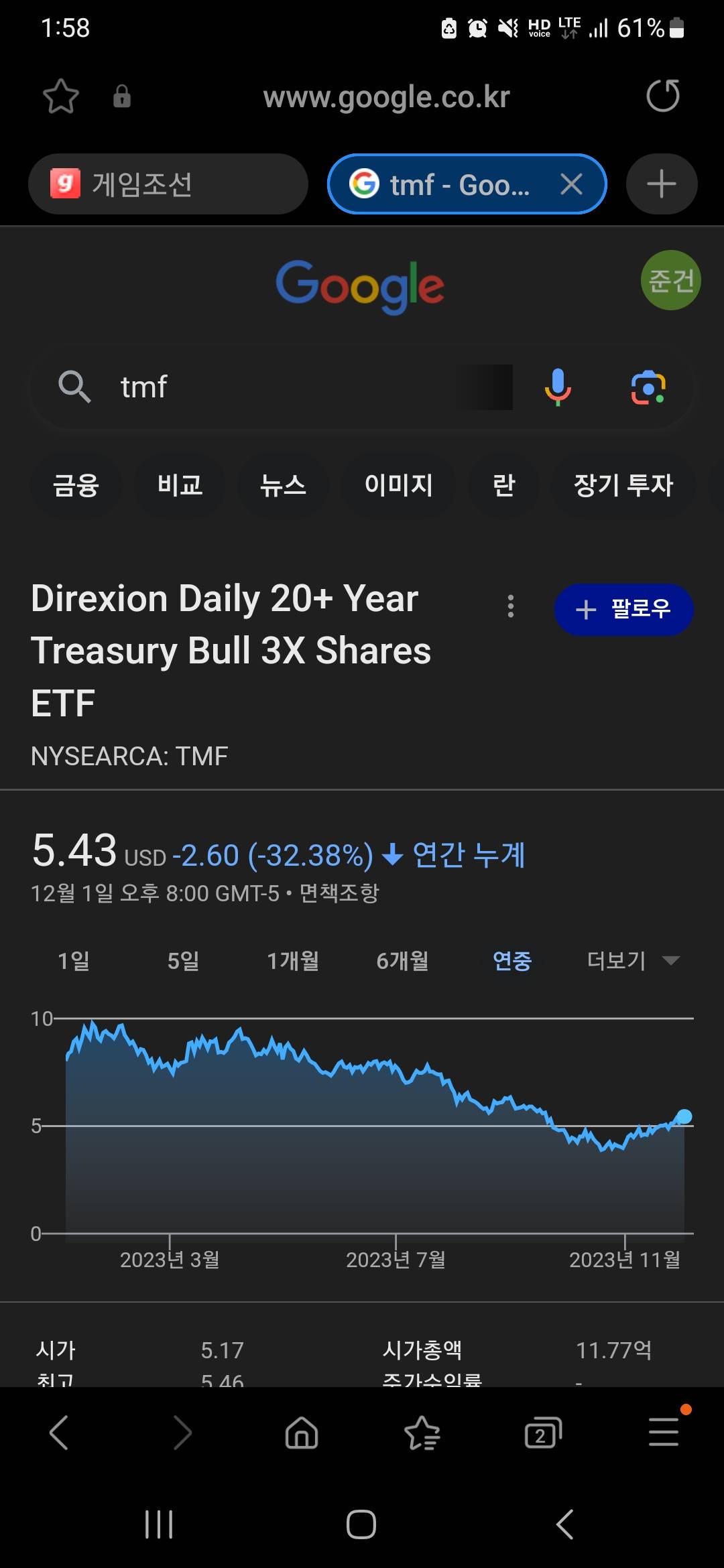Bookmark this page with the star icon

[61, 96]
